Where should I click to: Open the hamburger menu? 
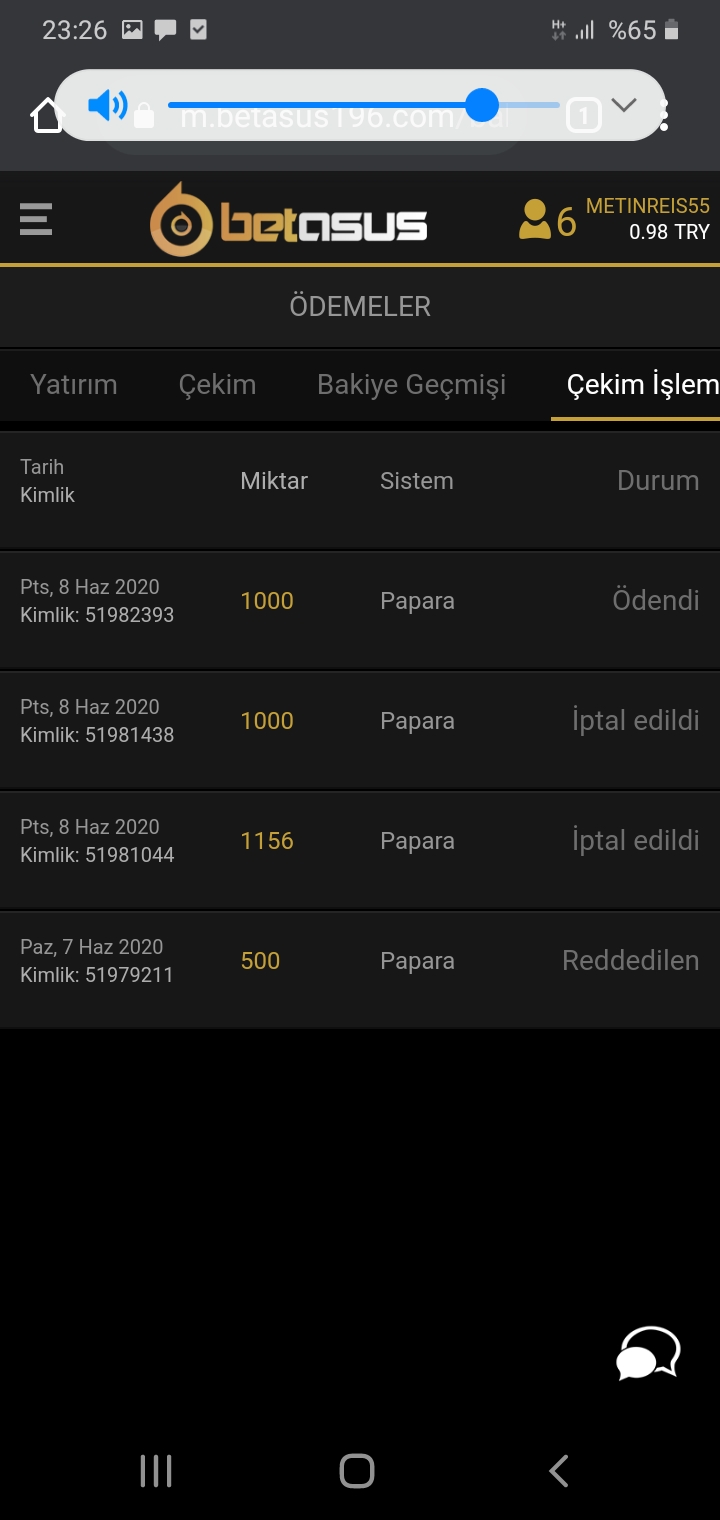[36, 219]
